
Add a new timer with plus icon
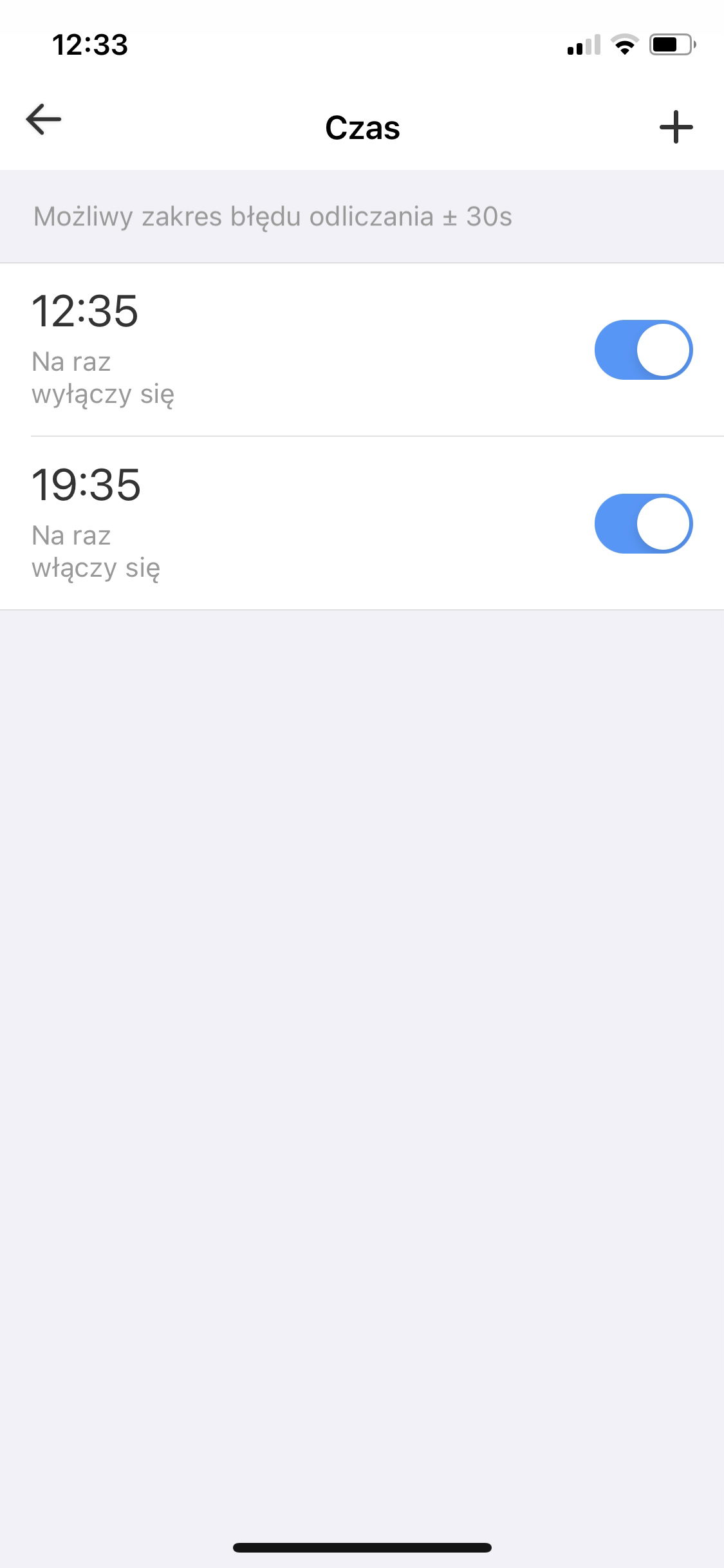(x=676, y=127)
